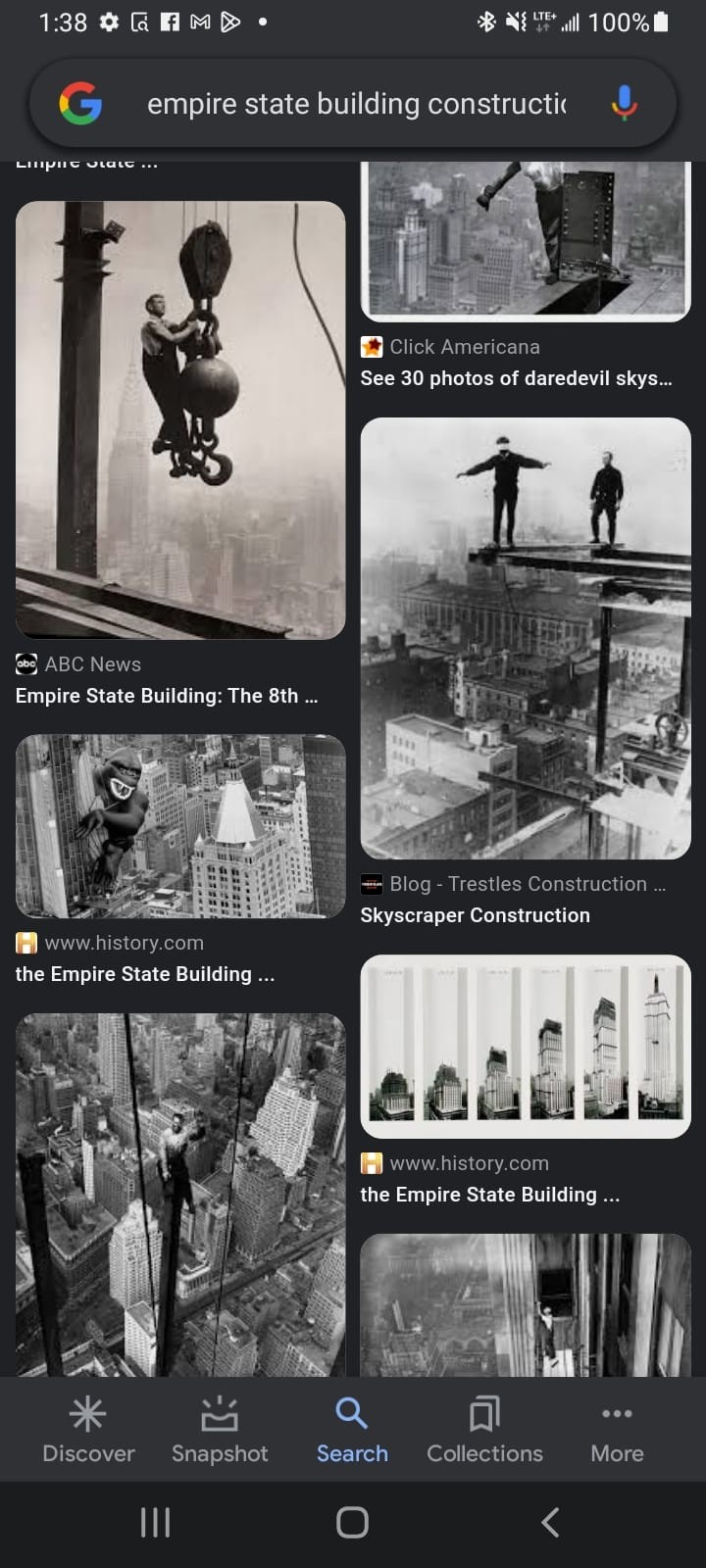Start voice search with the microphone
706x1568 pixels.
pyautogui.click(x=624, y=103)
